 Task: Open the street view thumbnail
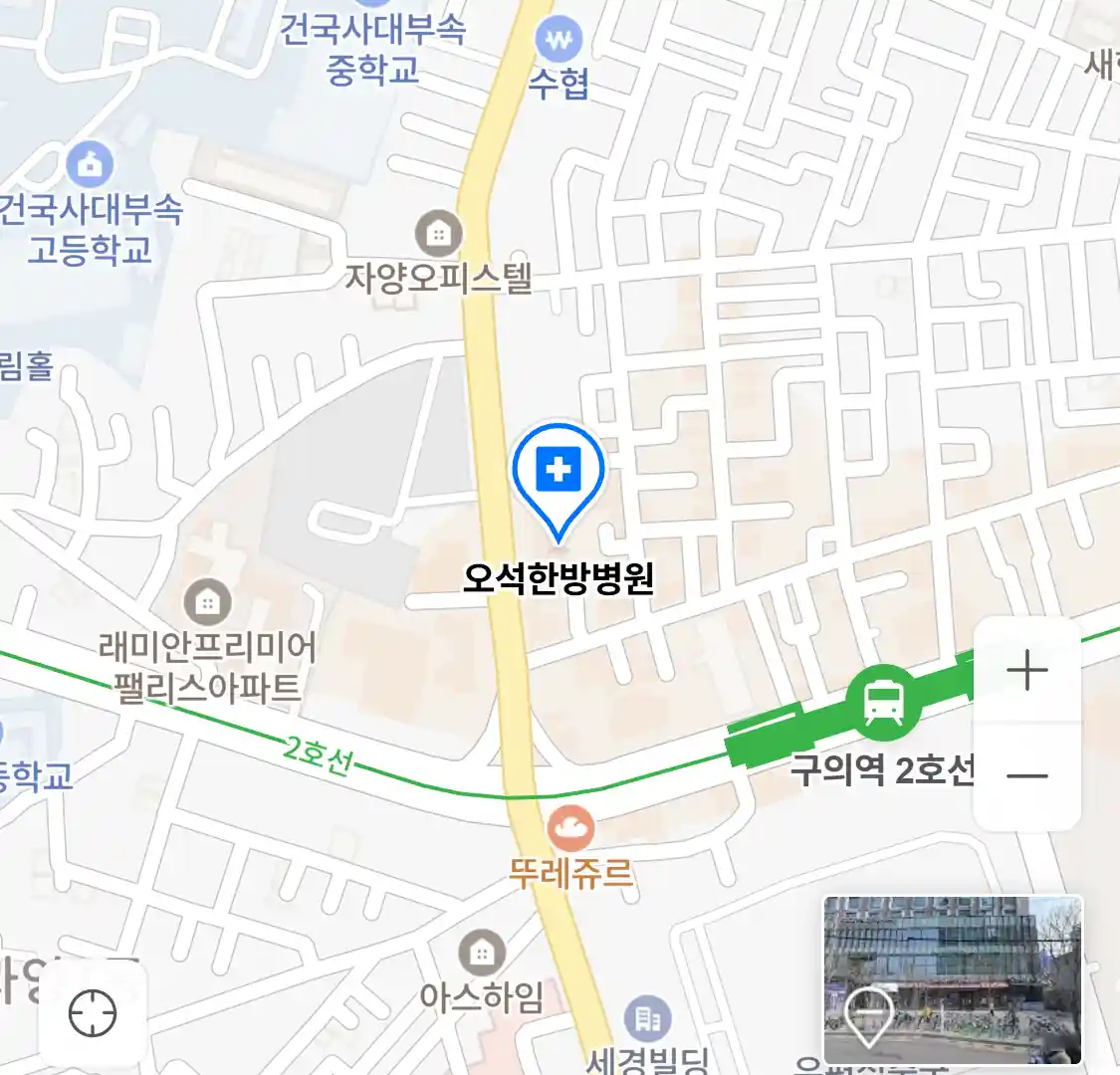[x=952, y=979]
